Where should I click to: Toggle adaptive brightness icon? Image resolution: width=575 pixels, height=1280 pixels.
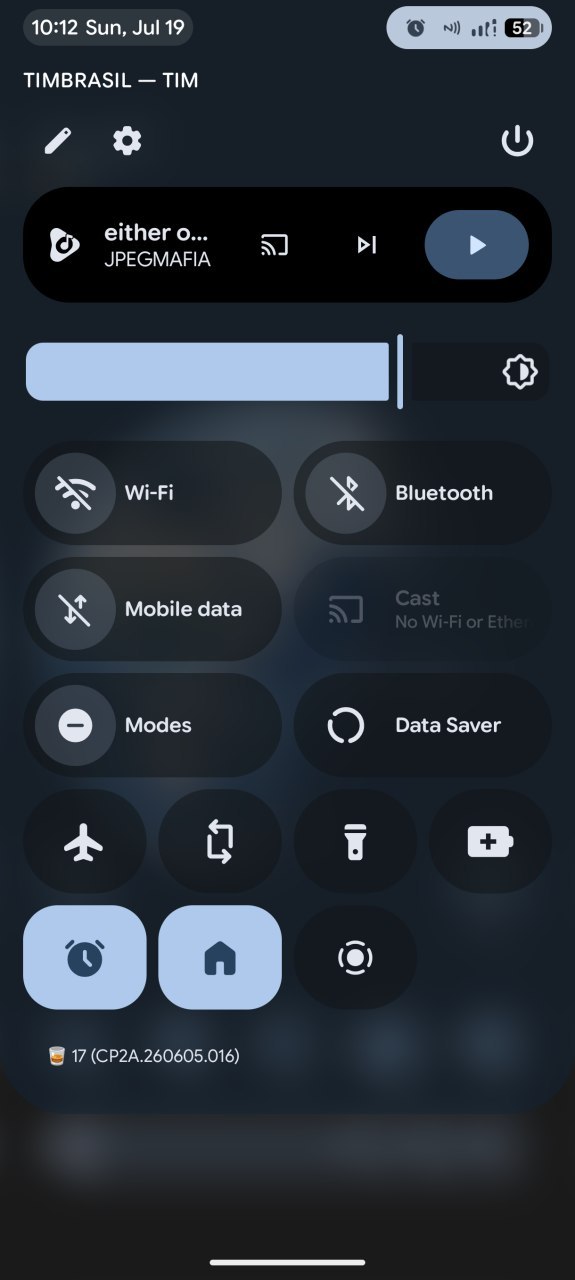pos(520,372)
